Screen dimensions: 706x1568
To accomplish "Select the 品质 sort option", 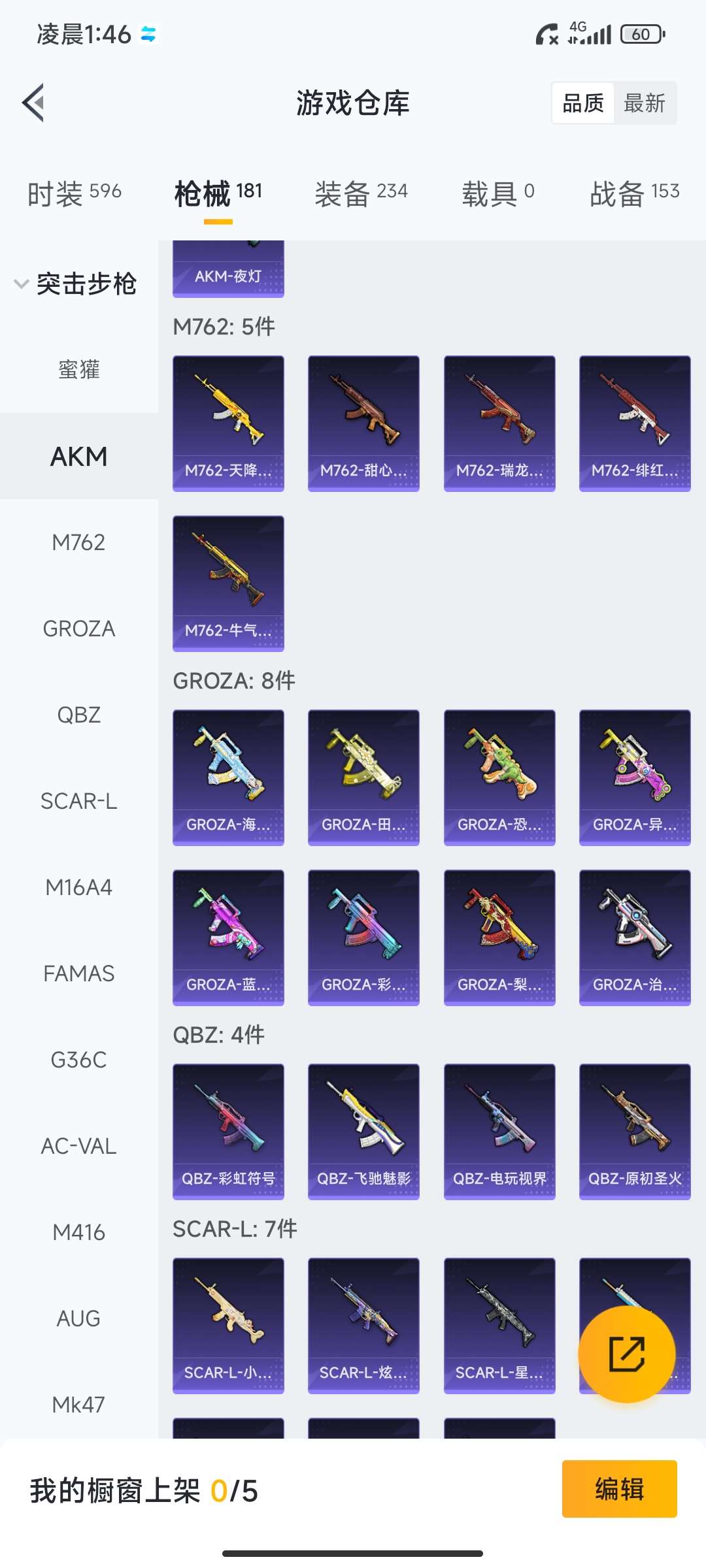I will point(583,103).
